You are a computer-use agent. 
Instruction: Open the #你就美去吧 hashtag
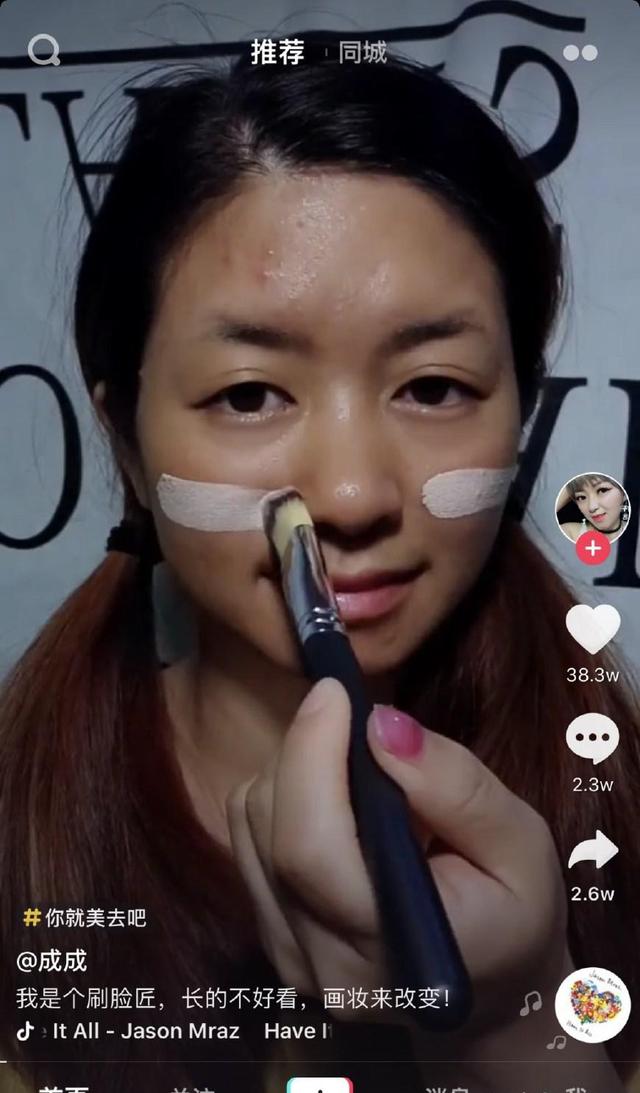[86, 917]
